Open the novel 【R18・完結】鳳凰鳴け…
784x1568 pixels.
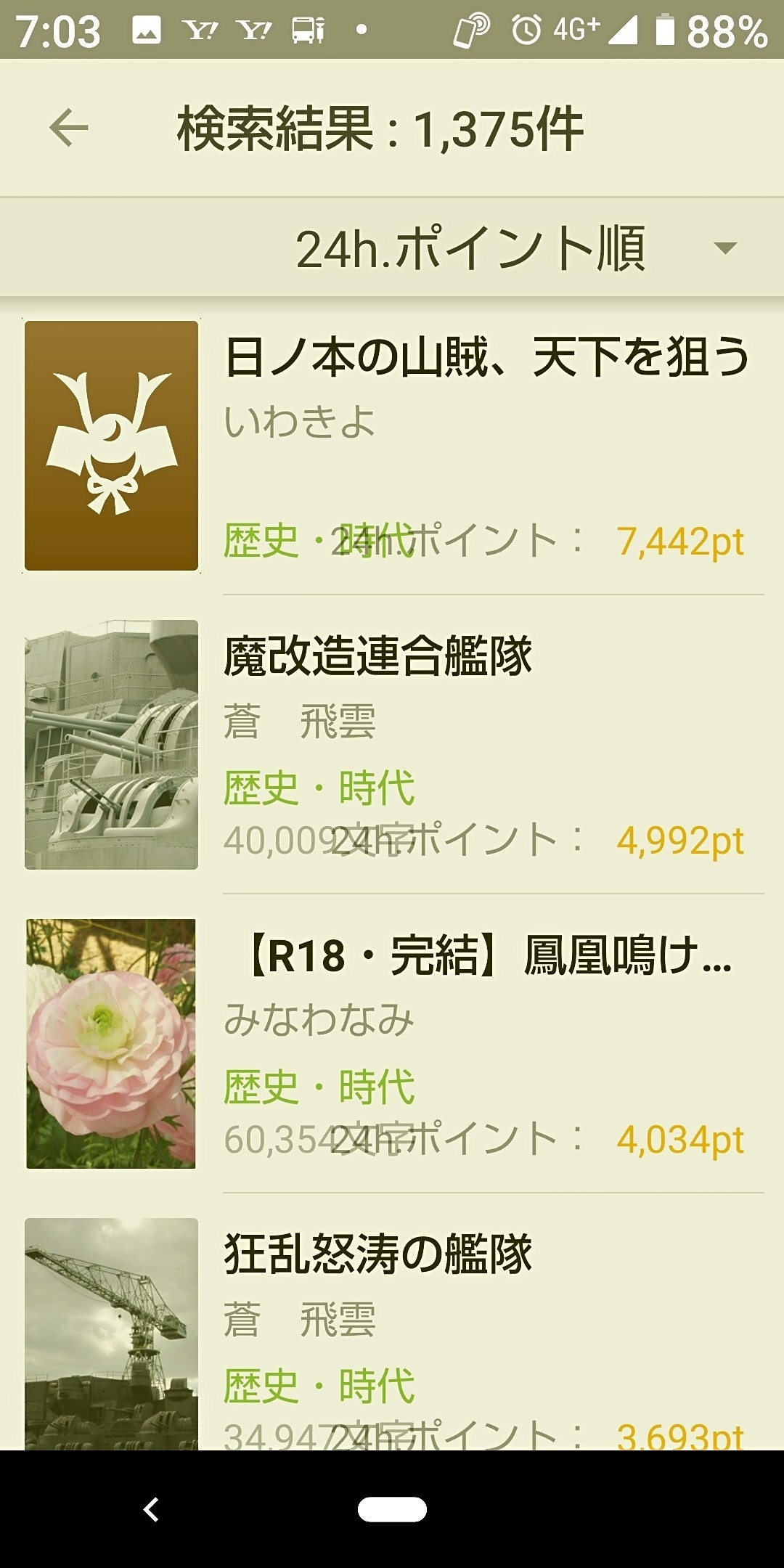(x=486, y=955)
